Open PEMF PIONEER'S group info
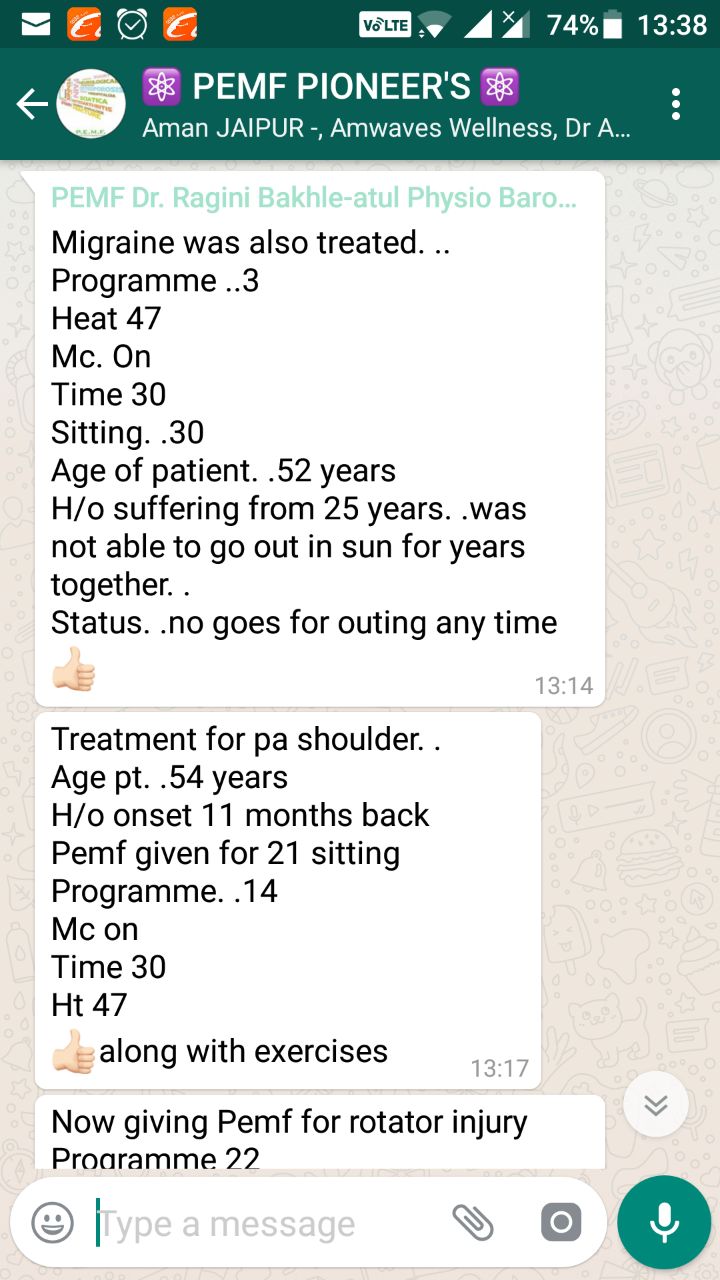Viewport: 720px width, 1280px height. (387, 104)
